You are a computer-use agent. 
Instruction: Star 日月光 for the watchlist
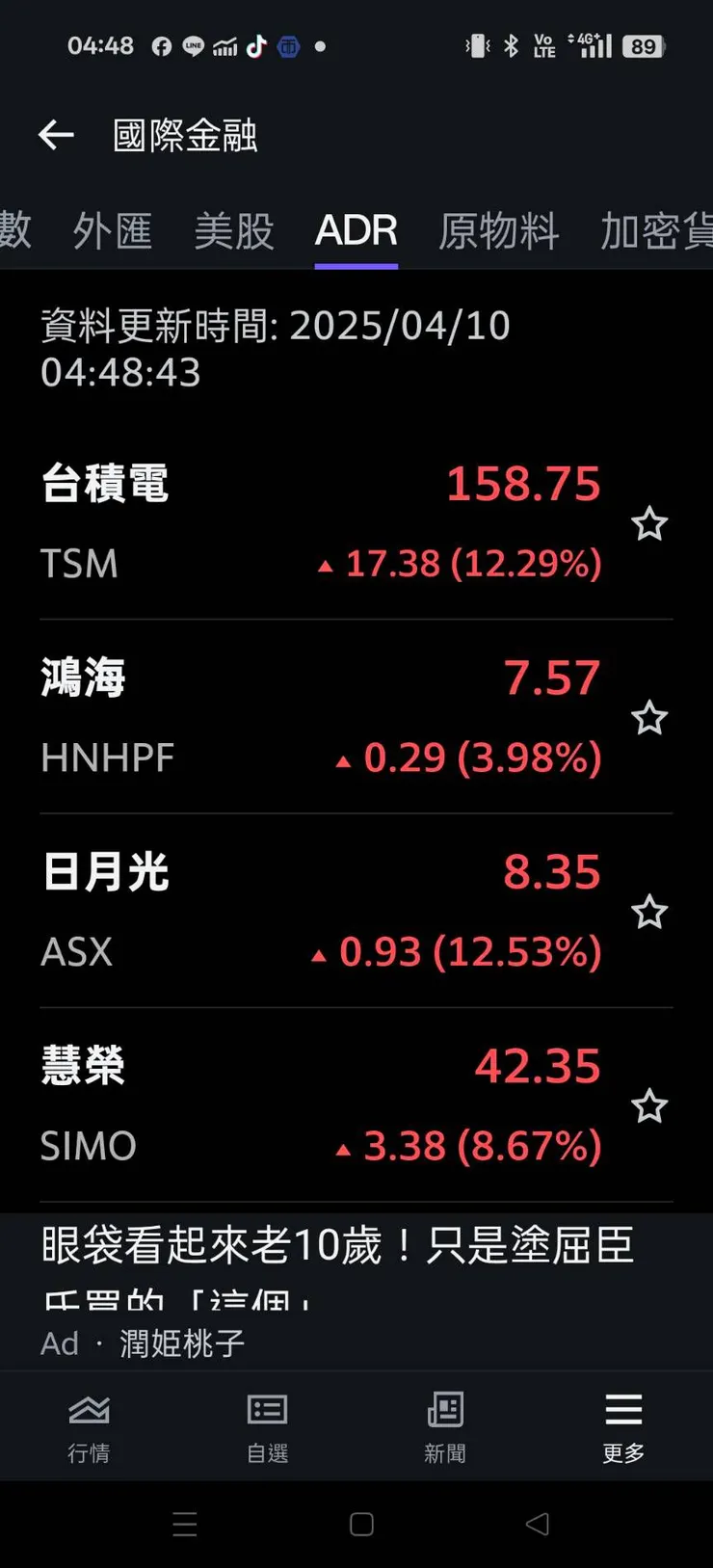coord(649,913)
